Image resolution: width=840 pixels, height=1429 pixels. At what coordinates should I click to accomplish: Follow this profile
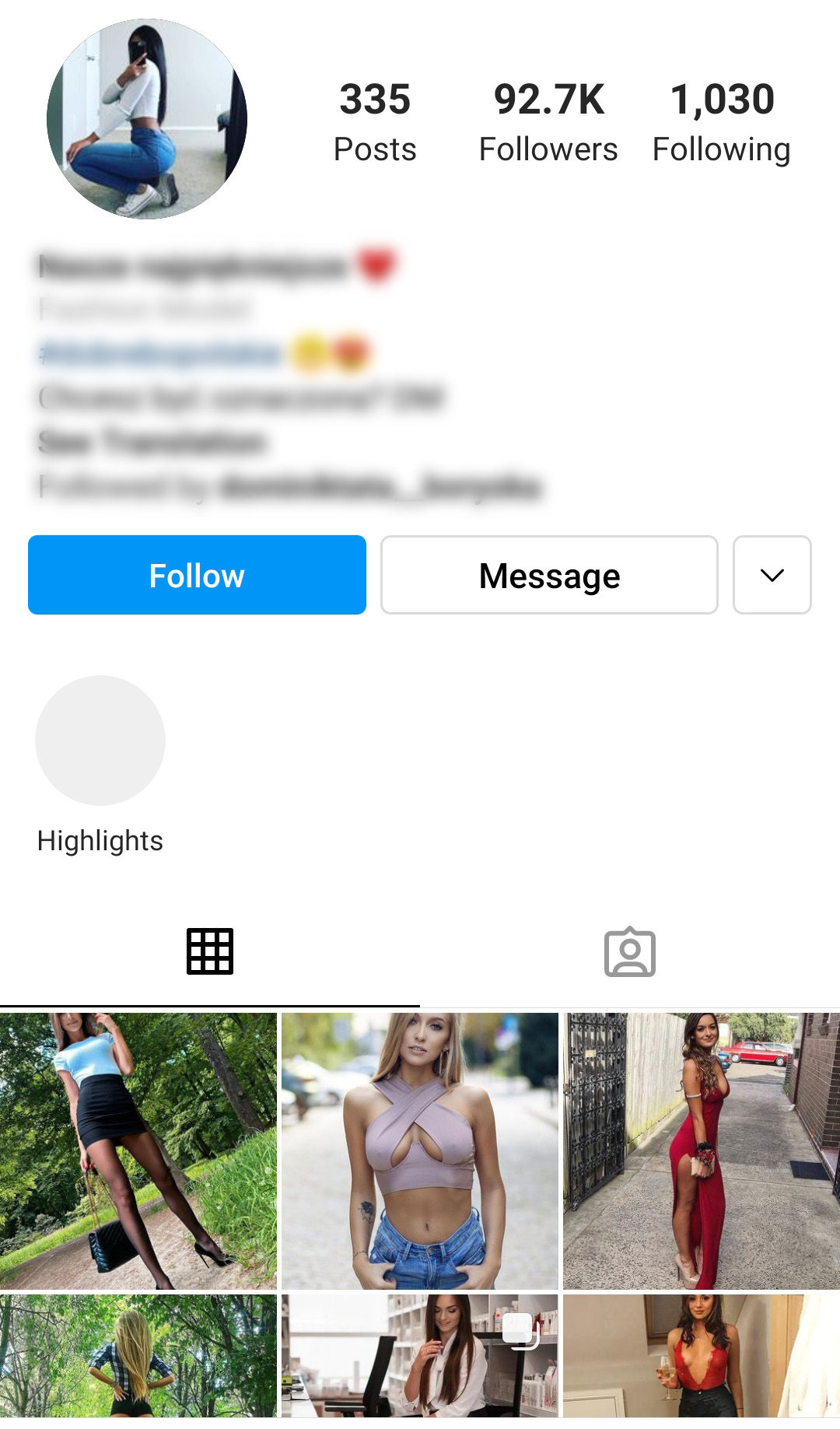pyautogui.click(x=197, y=575)
